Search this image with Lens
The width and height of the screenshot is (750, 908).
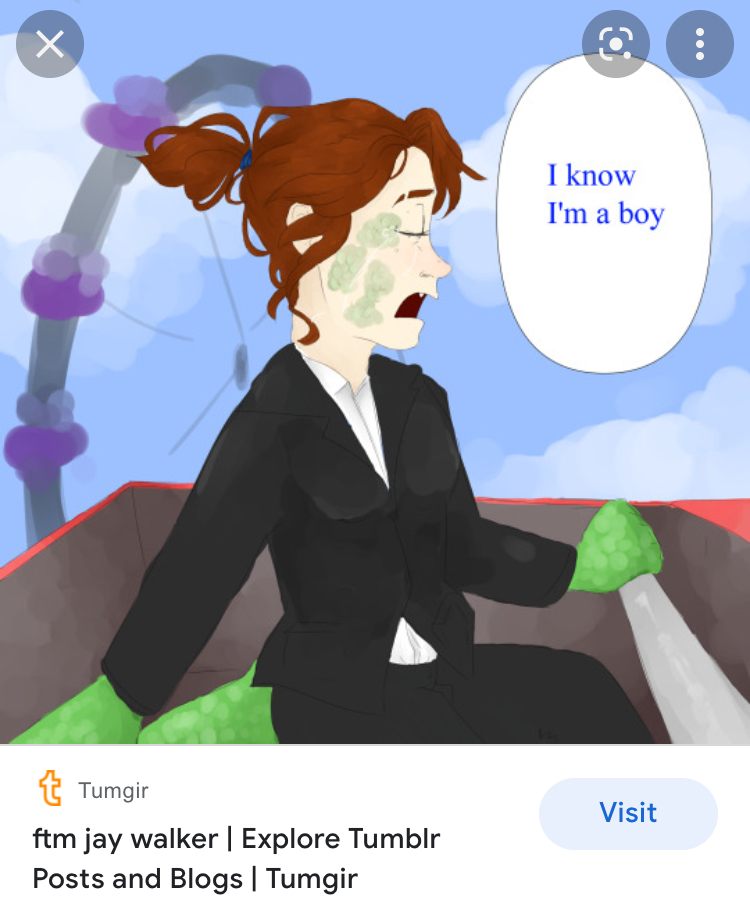click(615, 44)
